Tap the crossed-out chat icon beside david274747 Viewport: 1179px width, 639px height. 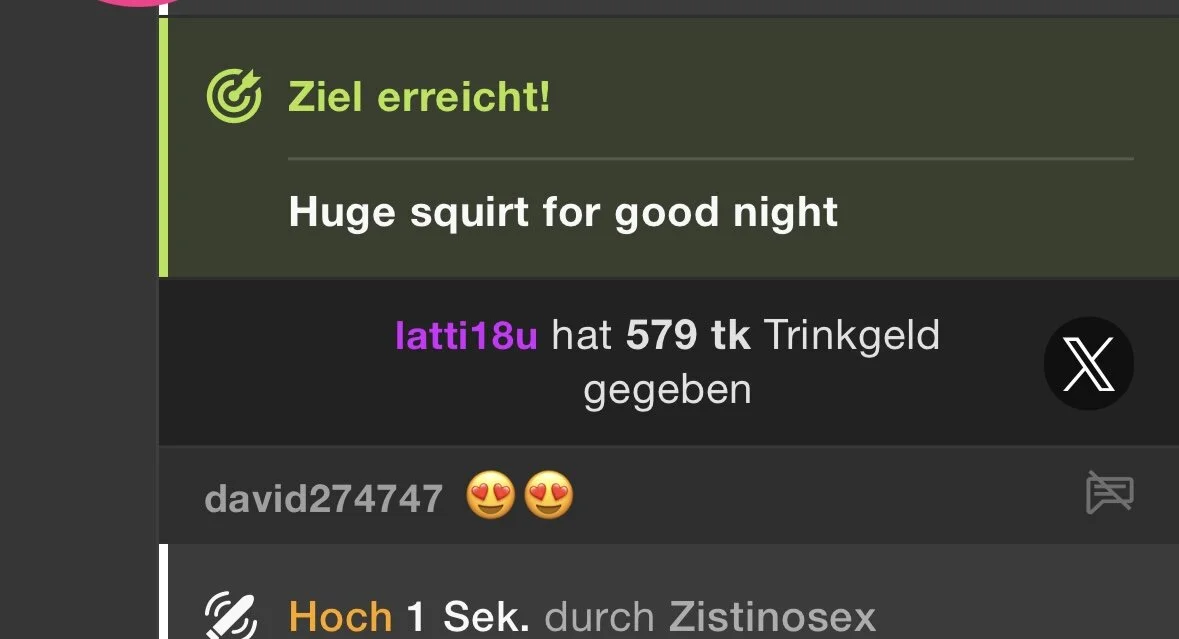tap(1109, 494)
